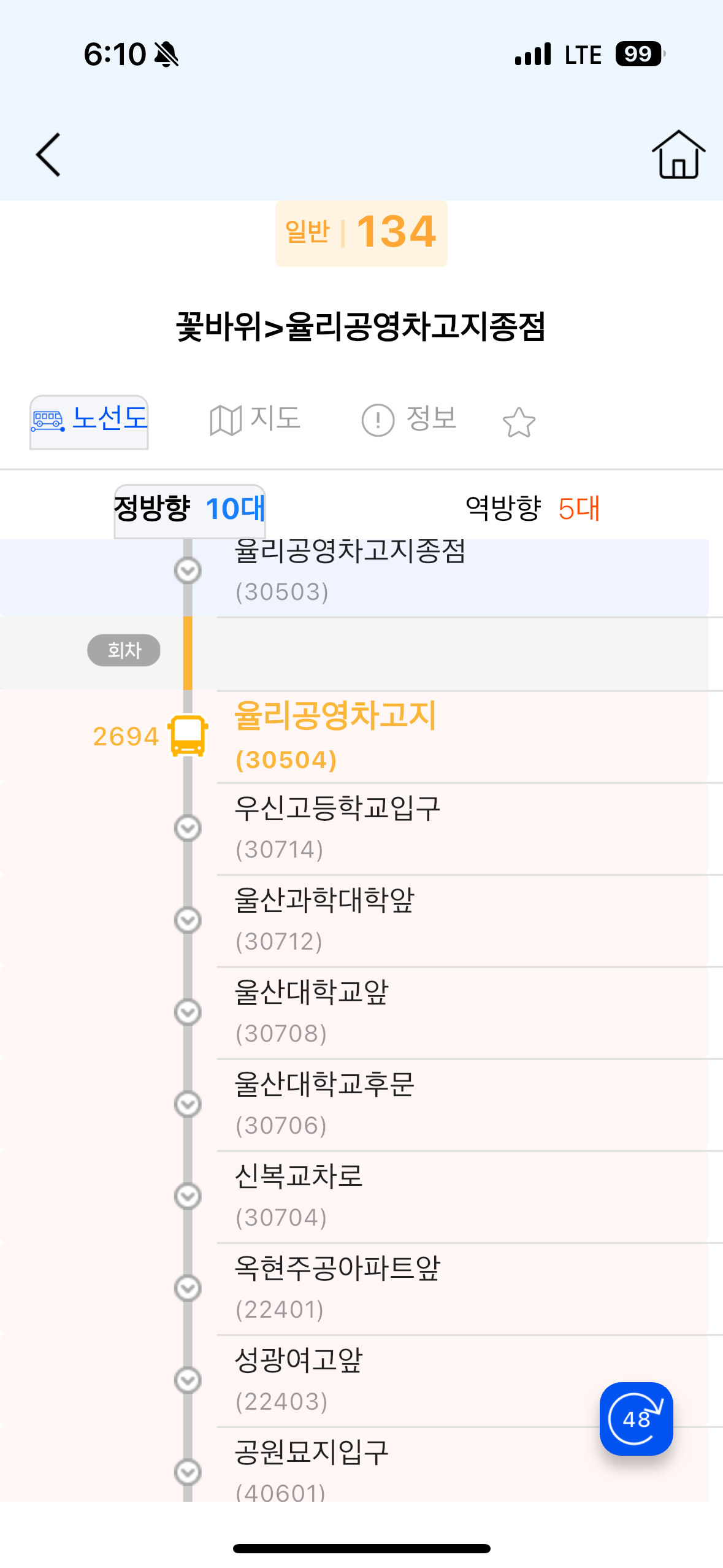This screenshot has width=723, height=1568.
Task: Open the home icon
Action: click(x=678, y=155)
